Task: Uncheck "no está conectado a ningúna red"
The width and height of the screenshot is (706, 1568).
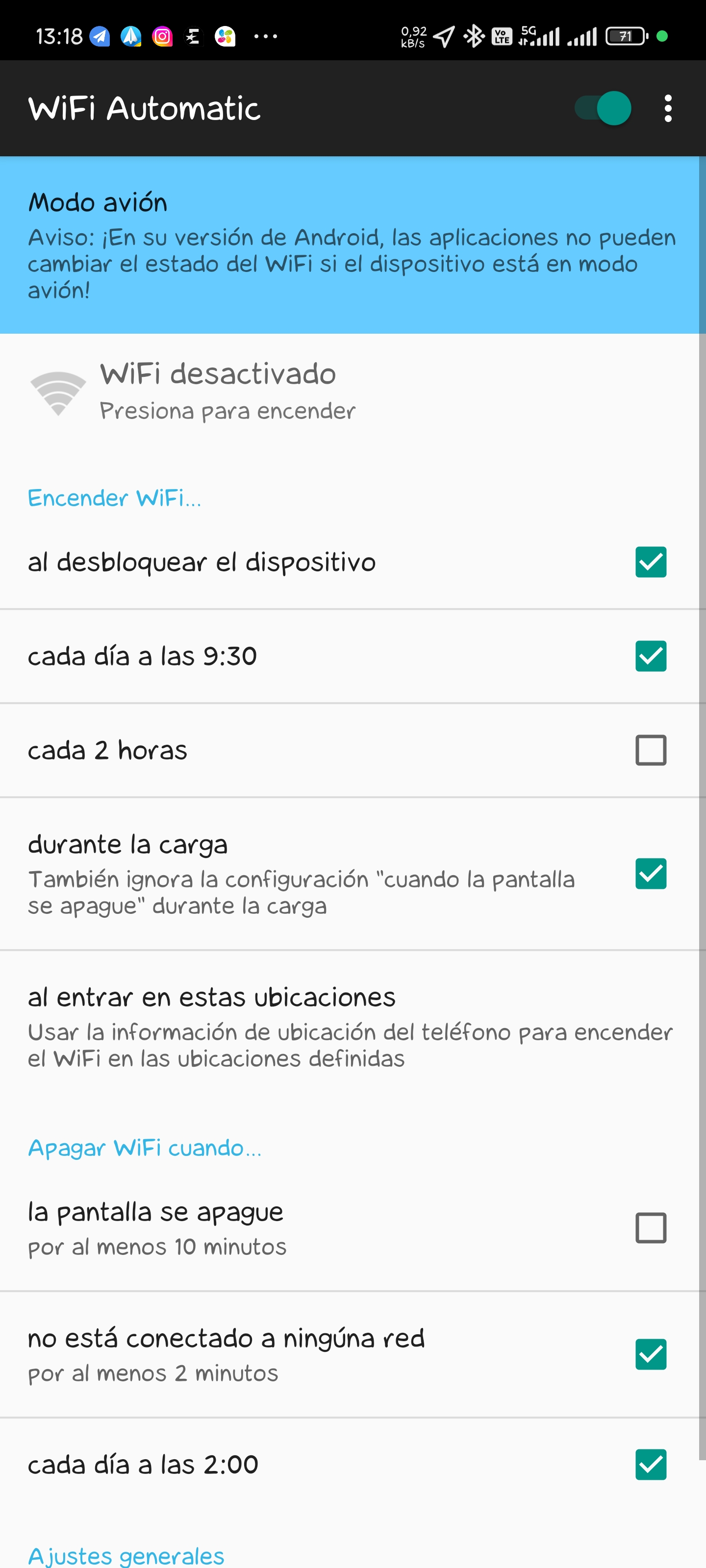Action: coord(651,1354)
